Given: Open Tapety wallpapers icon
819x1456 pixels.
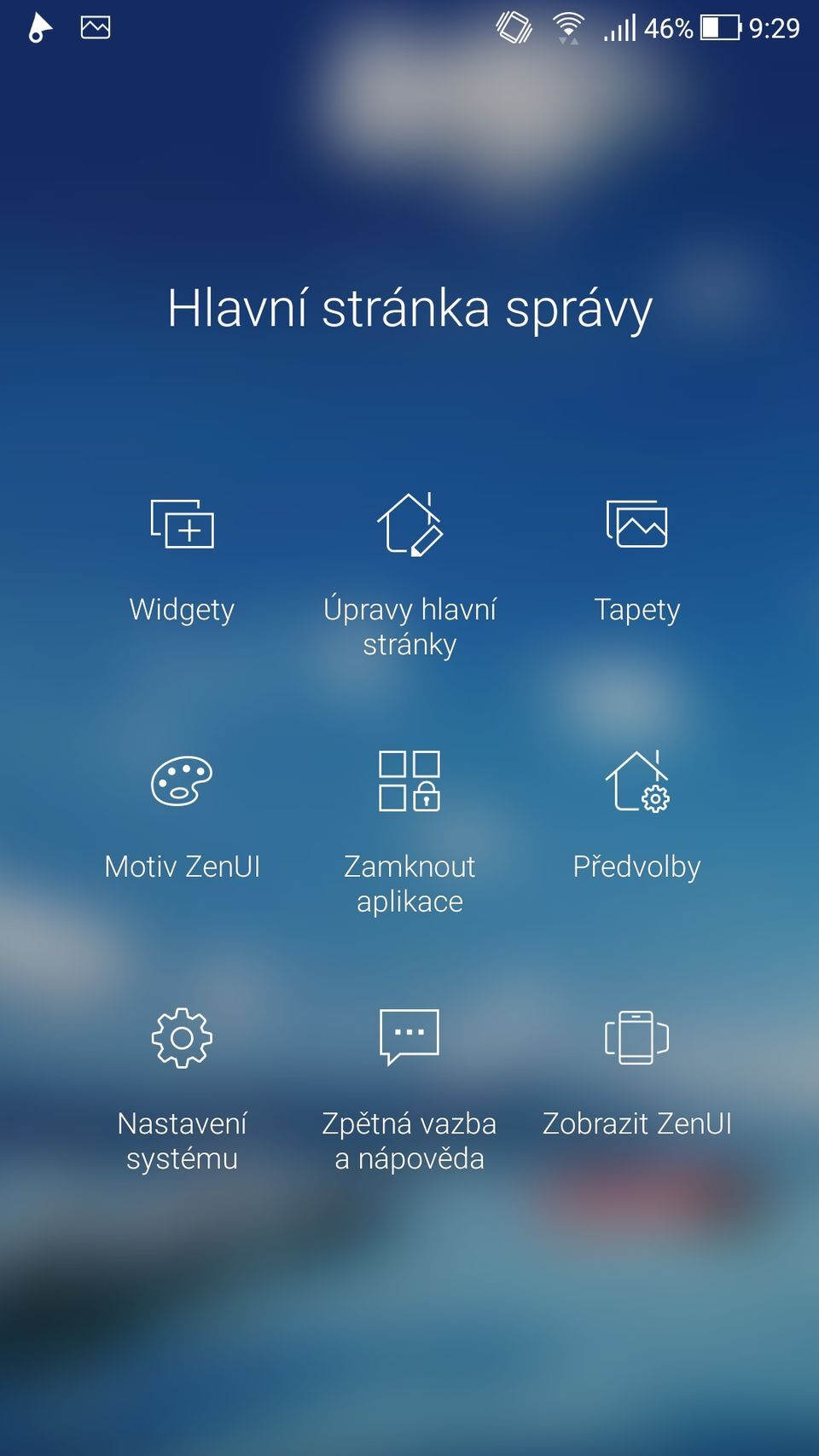Looking at the screenshot, I should [637, 525].
